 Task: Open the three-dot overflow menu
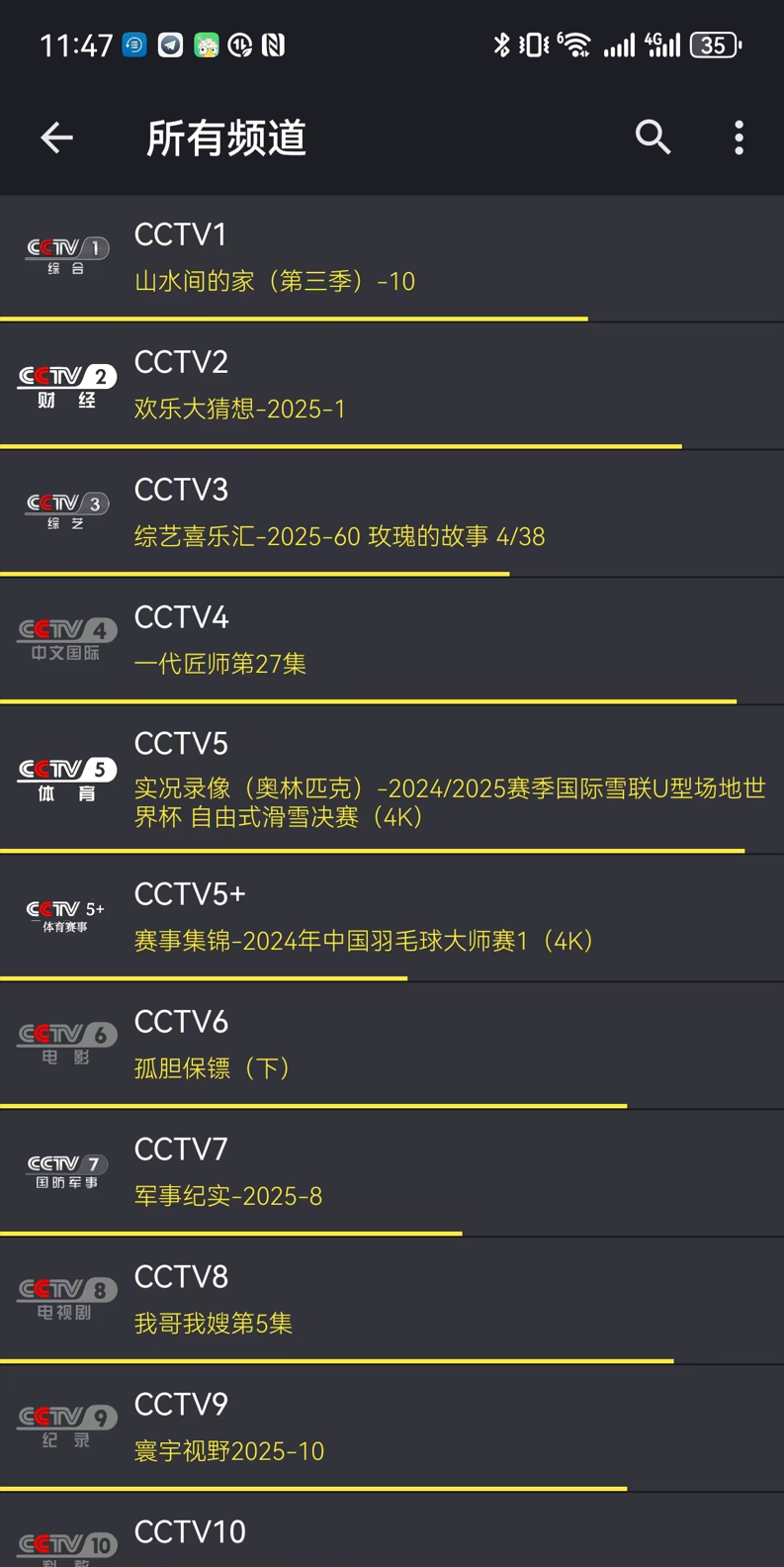coord(739,138)
